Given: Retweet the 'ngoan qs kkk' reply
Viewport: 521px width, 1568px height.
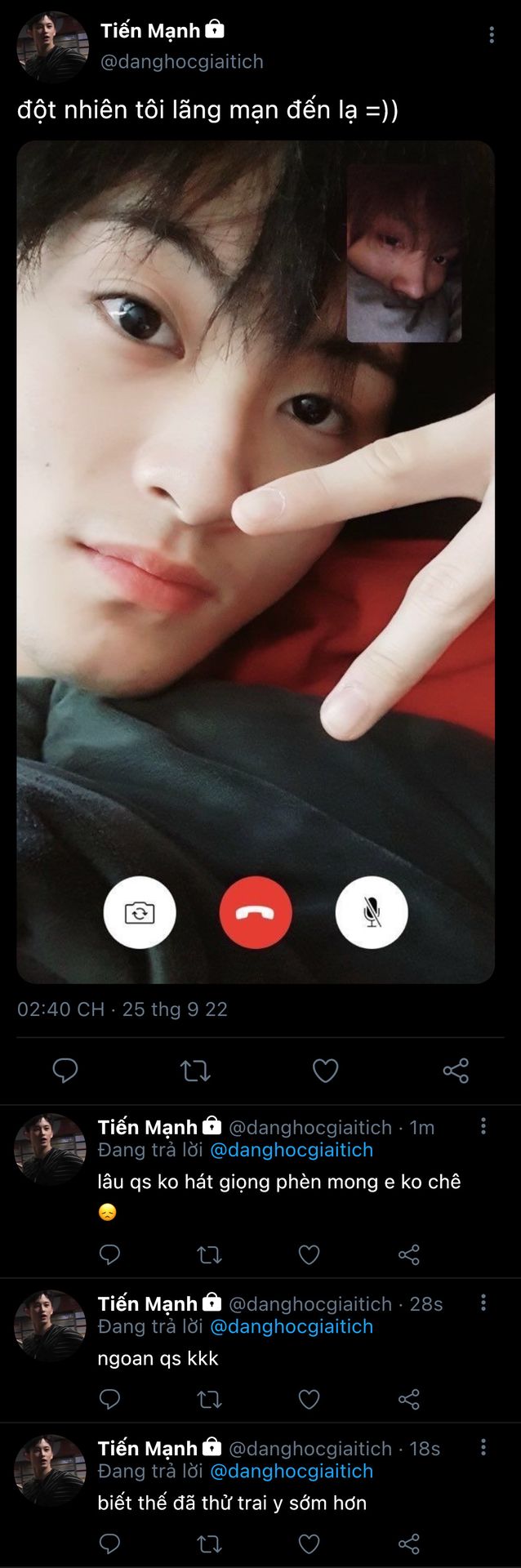Looking at the screenshot, I should [209, 1399].
